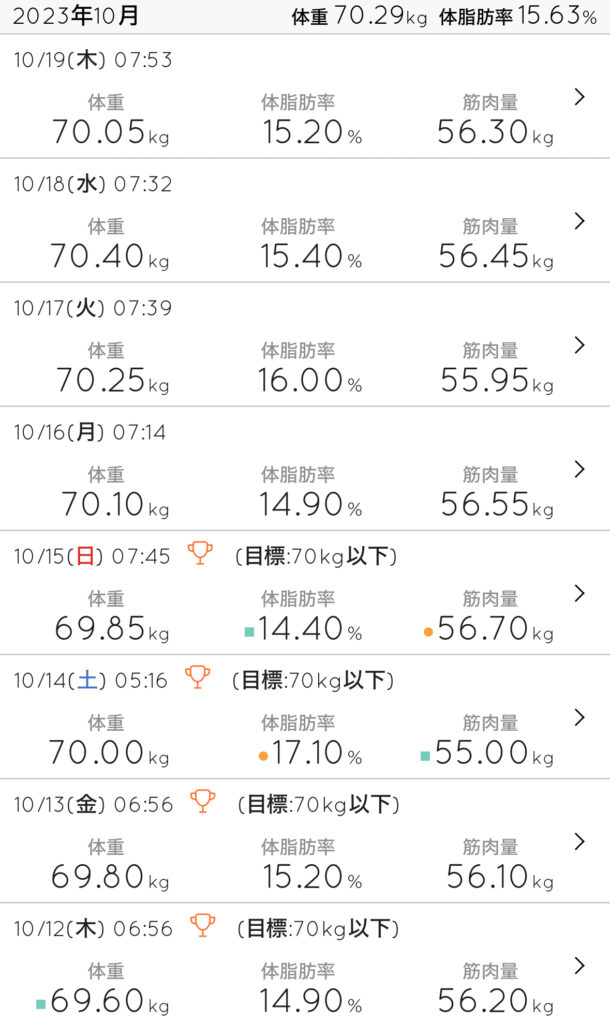Open the 10/15 (日) 07:45 record

[304, 593]
